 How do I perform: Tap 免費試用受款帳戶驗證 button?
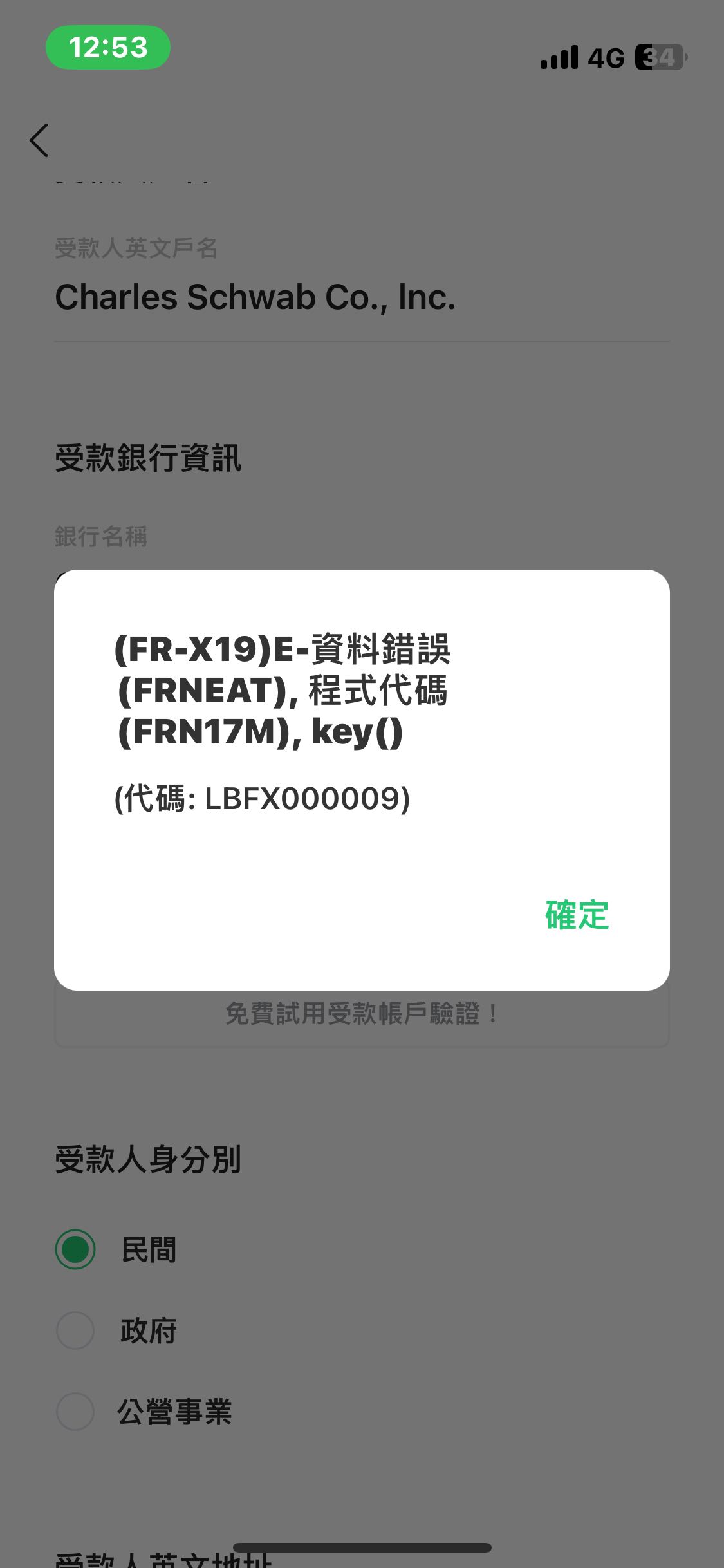[362, 1011]
